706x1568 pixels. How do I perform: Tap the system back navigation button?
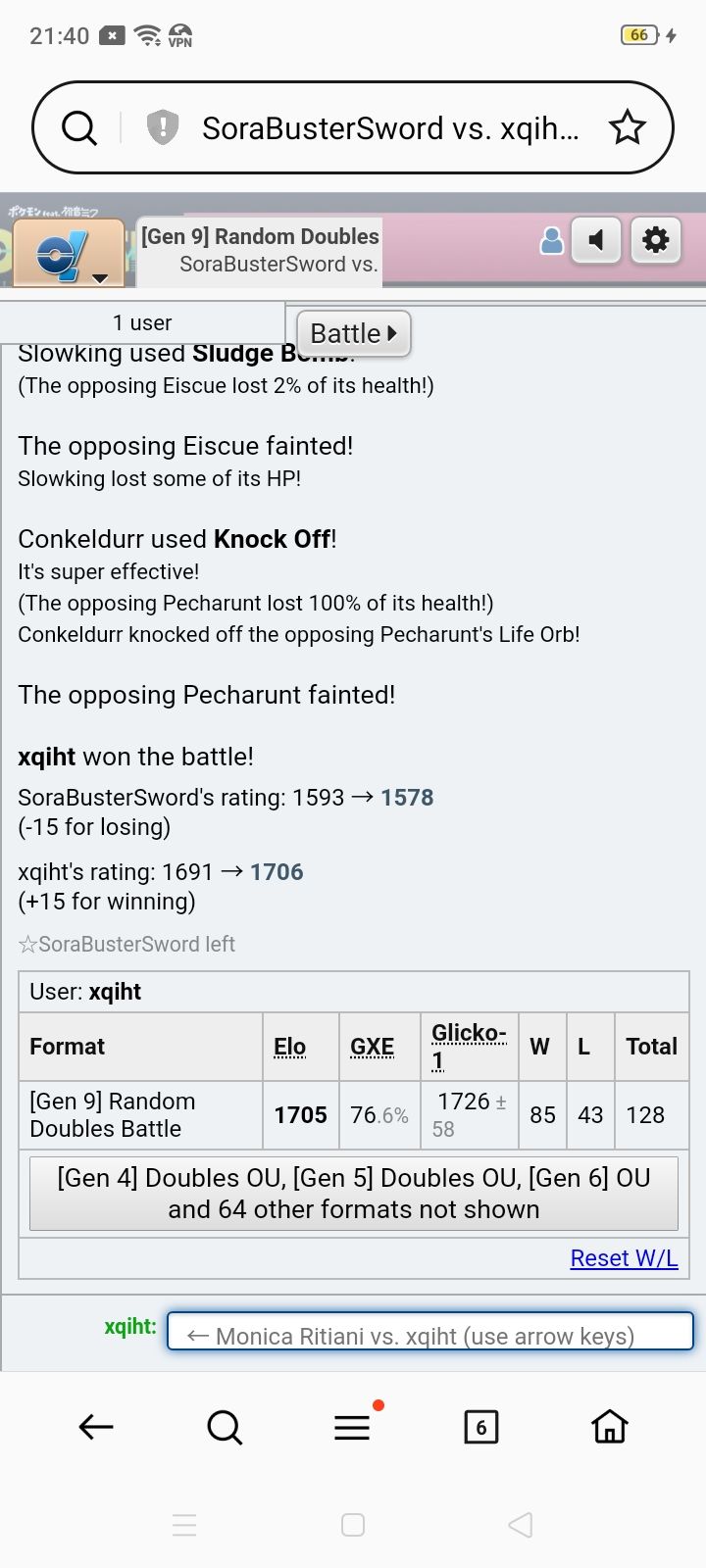(521, 1525)
